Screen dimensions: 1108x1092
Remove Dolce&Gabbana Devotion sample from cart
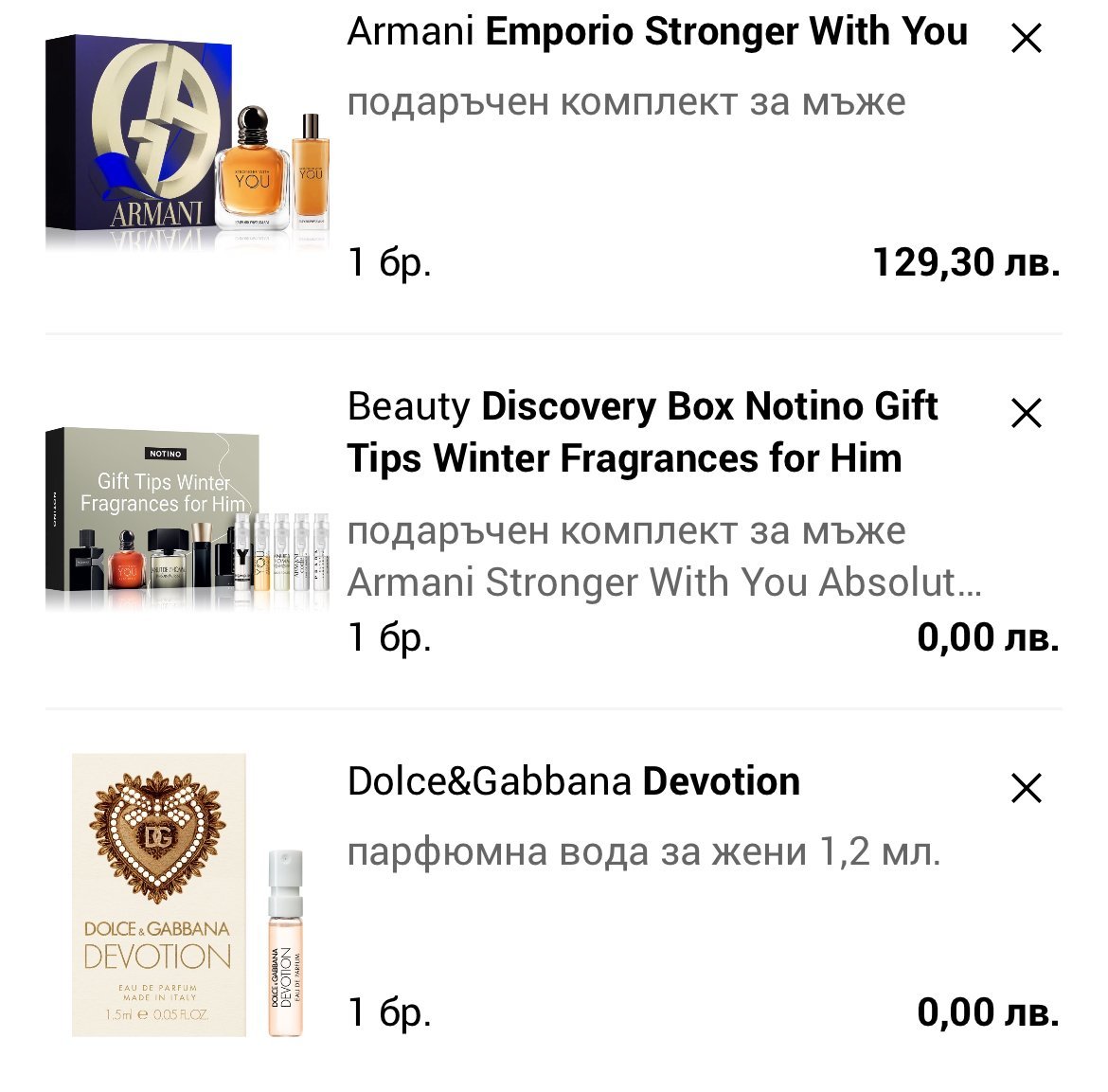tap(1026, 788)
